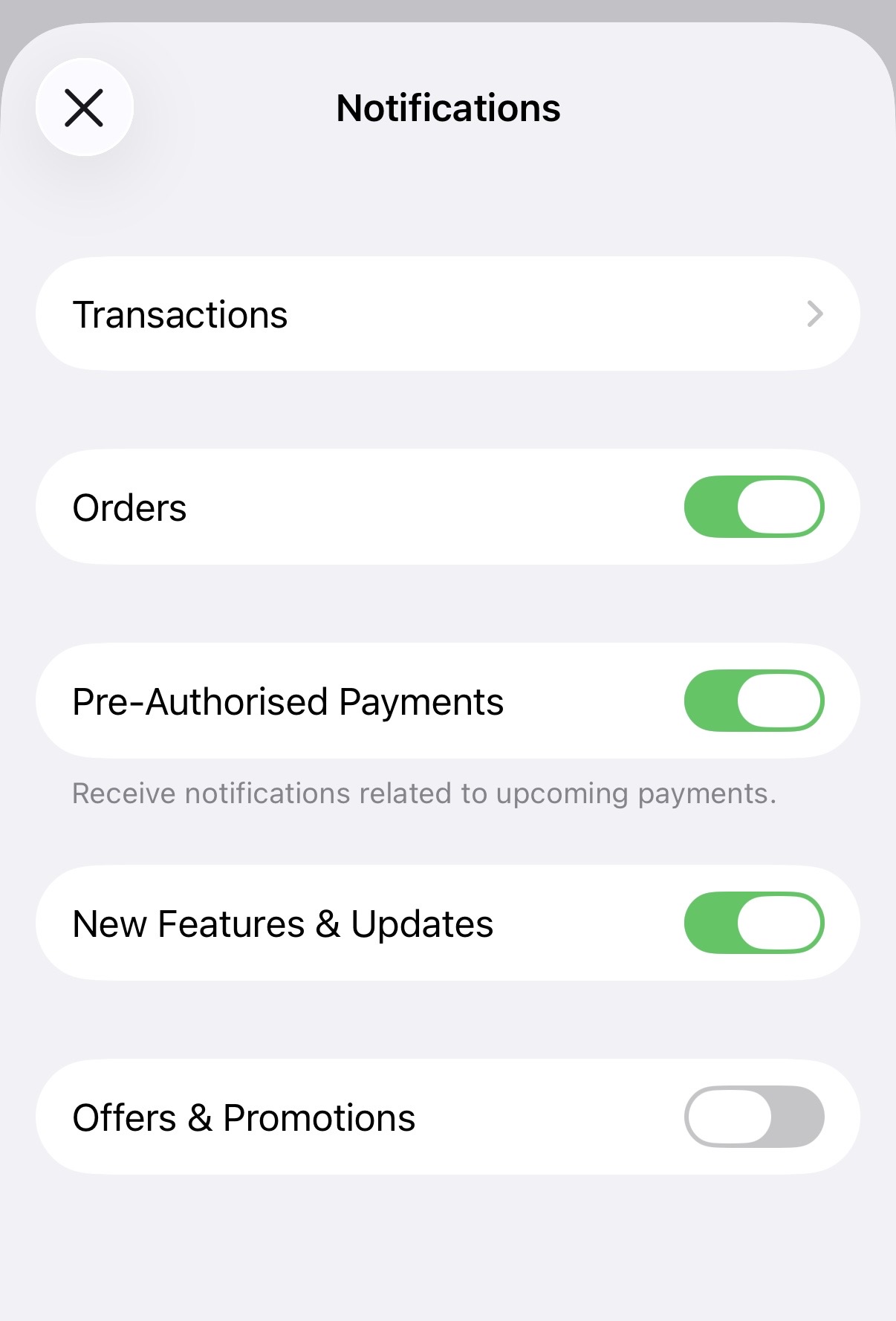
Task: Select the New Features & Updates label
Action: click(283, 922)
